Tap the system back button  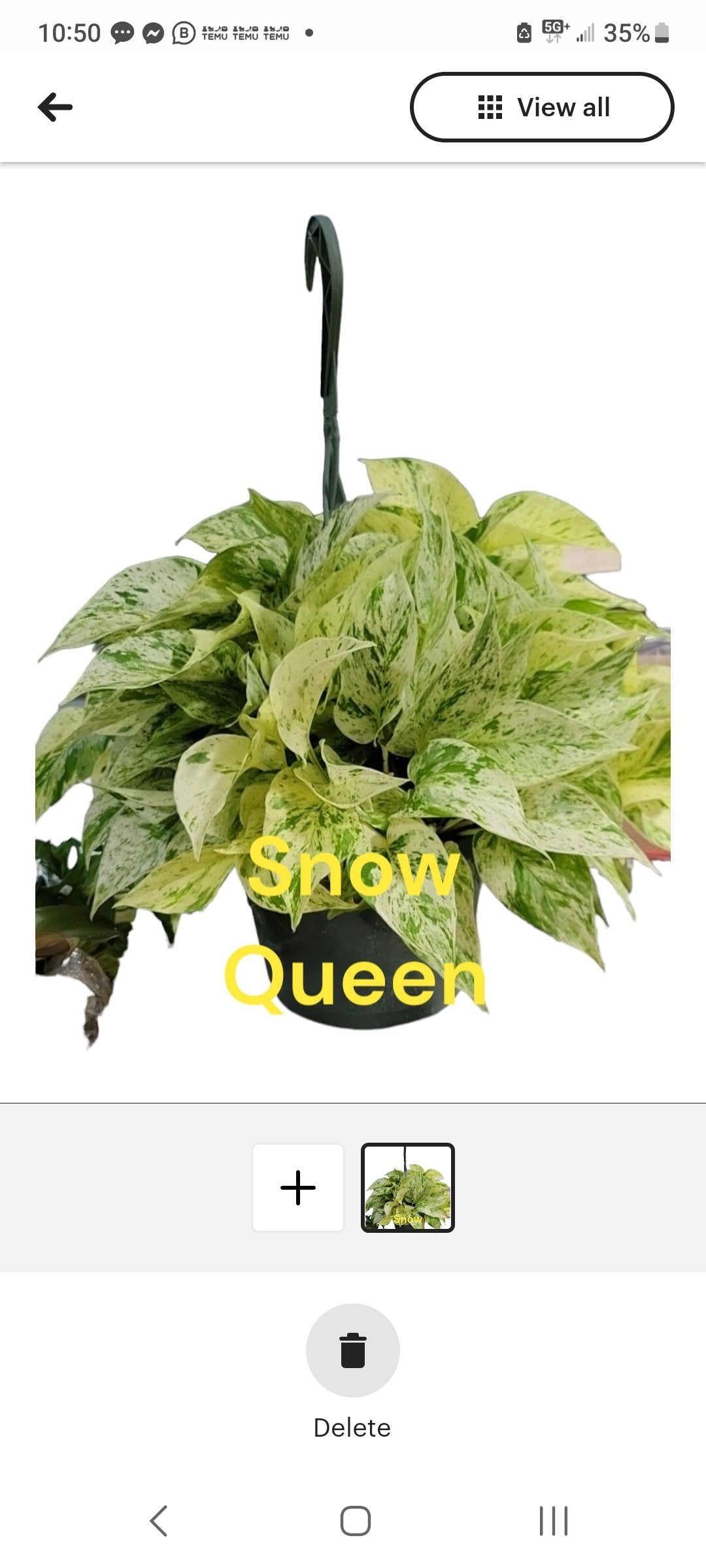[159, 1521]
